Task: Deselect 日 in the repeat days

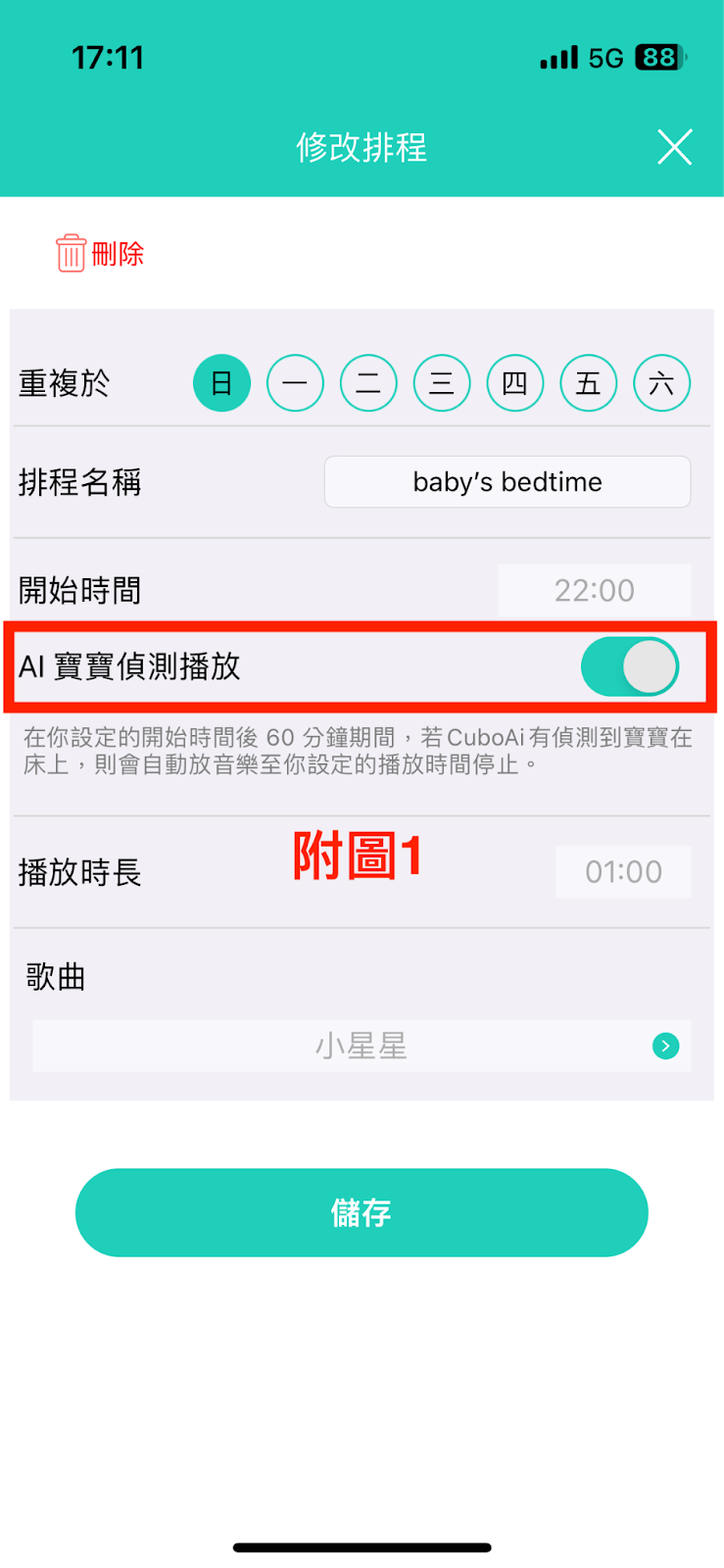Action: click(x=221, y=383)
